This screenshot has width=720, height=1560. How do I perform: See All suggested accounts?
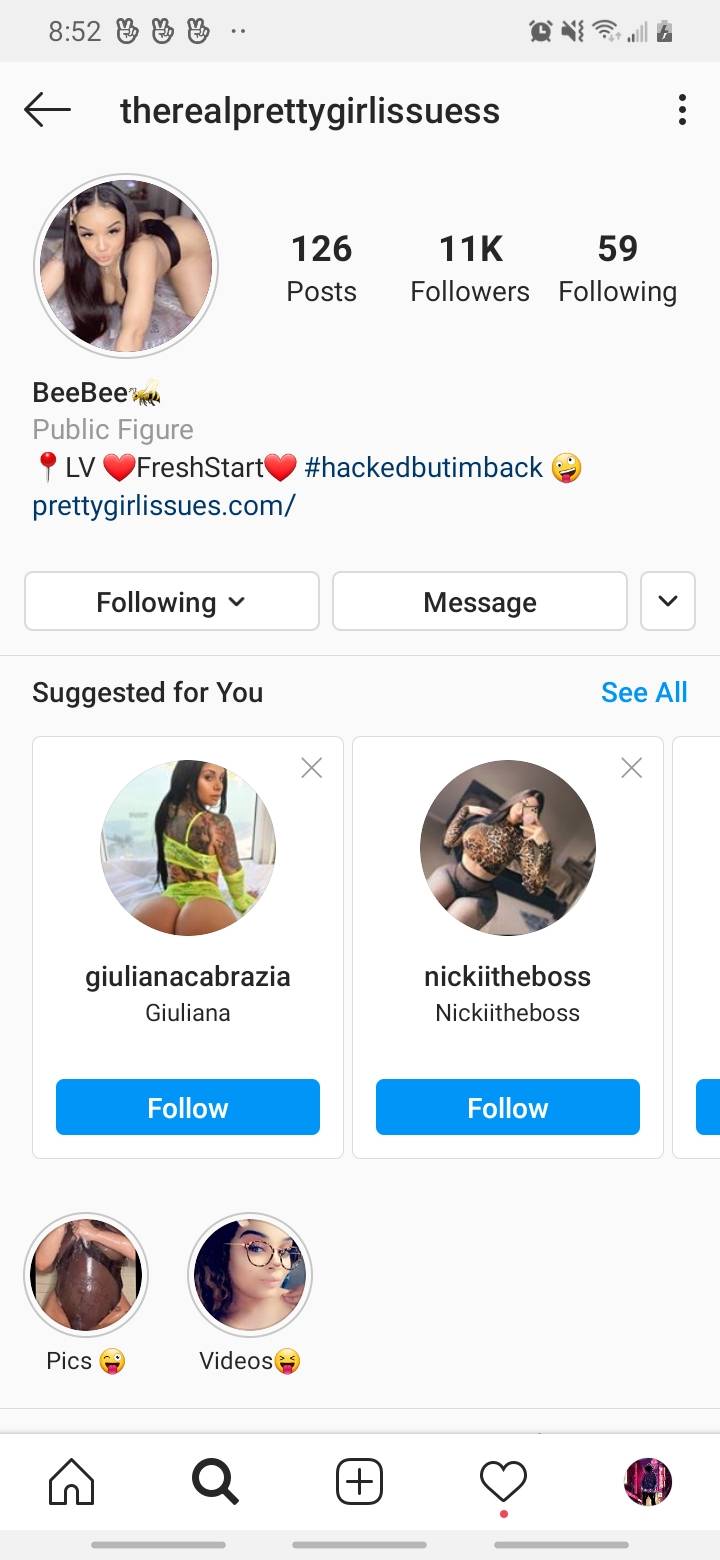coord(644,692)
